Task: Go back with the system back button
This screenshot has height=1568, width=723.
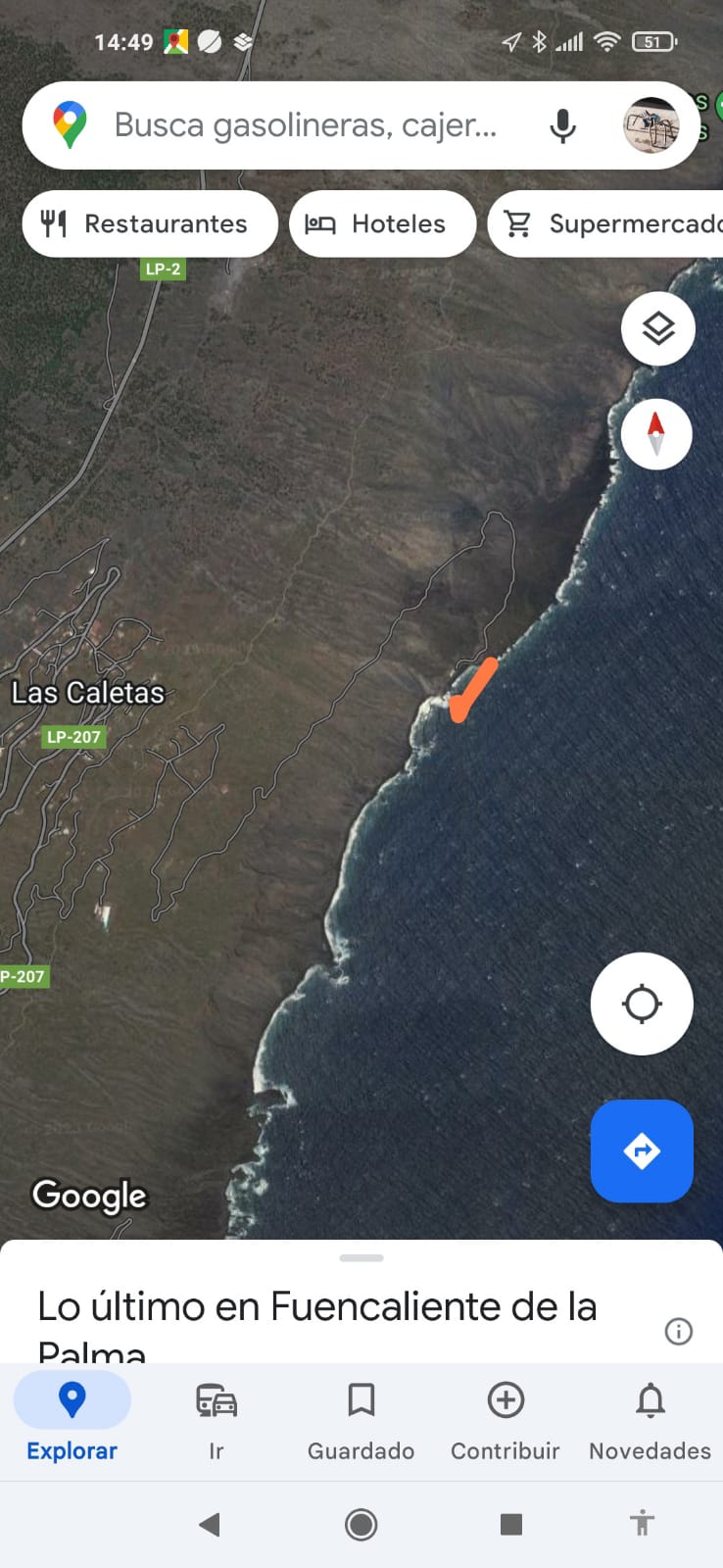Action: (209, 1524)
